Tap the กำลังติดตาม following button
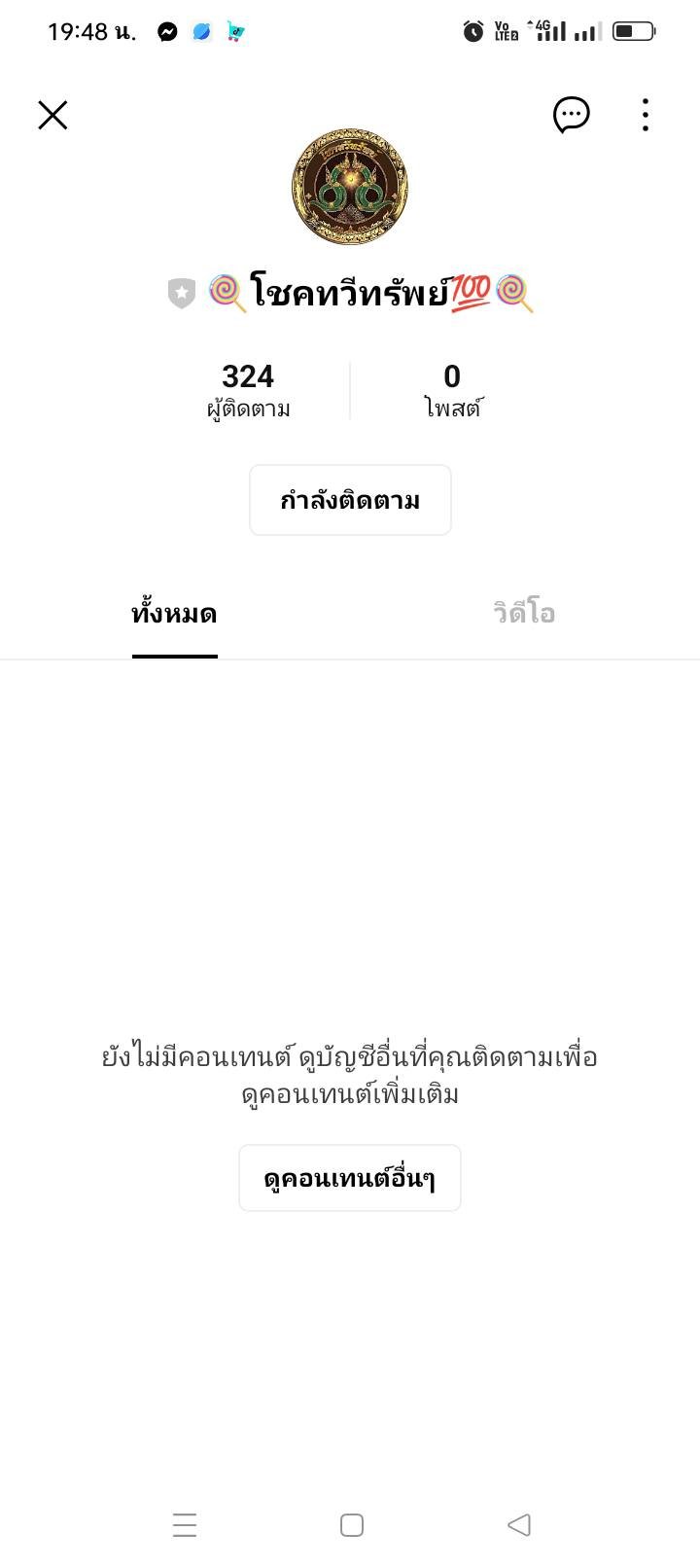The height and width of the screenshot is (1568, 700). (x=350, y=500)
